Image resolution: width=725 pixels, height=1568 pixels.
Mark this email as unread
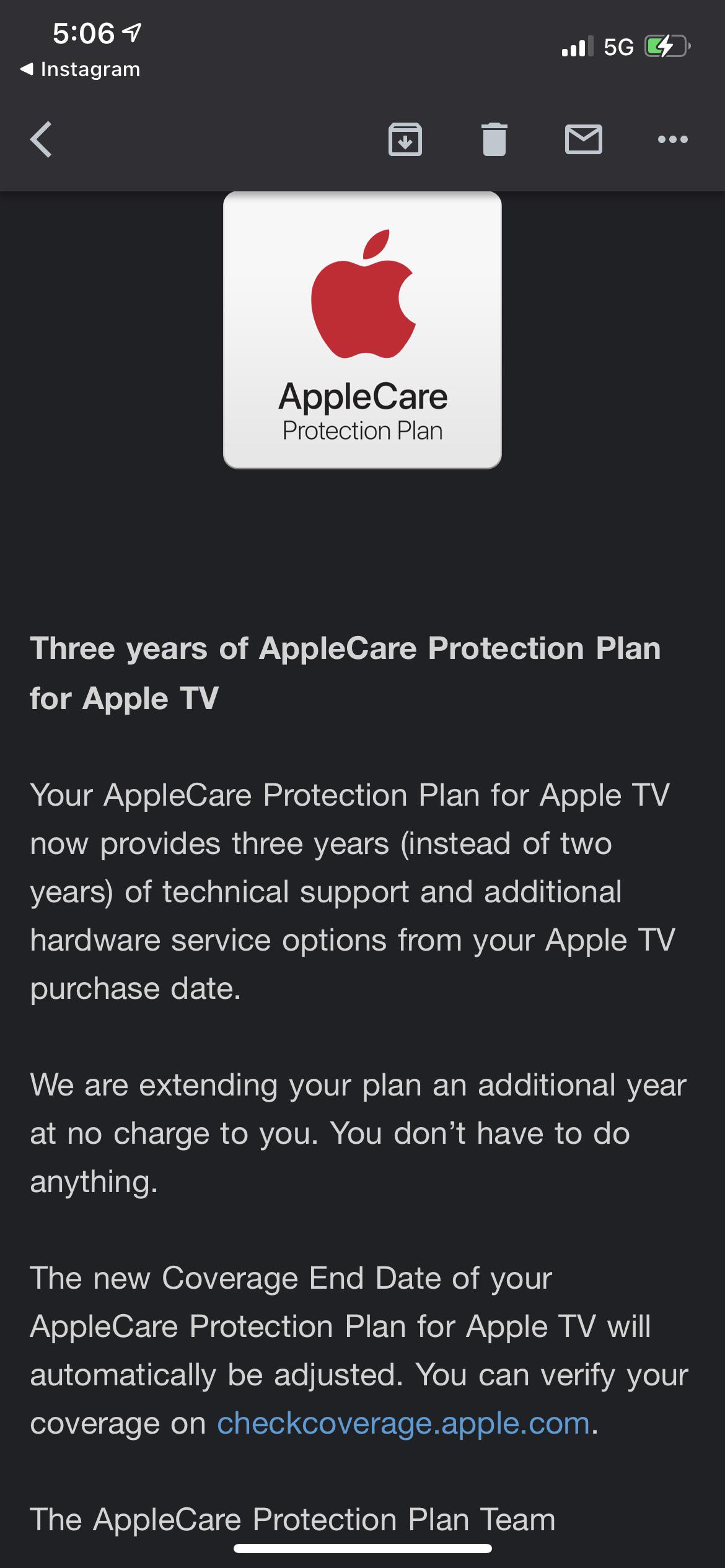pos(584,139)
